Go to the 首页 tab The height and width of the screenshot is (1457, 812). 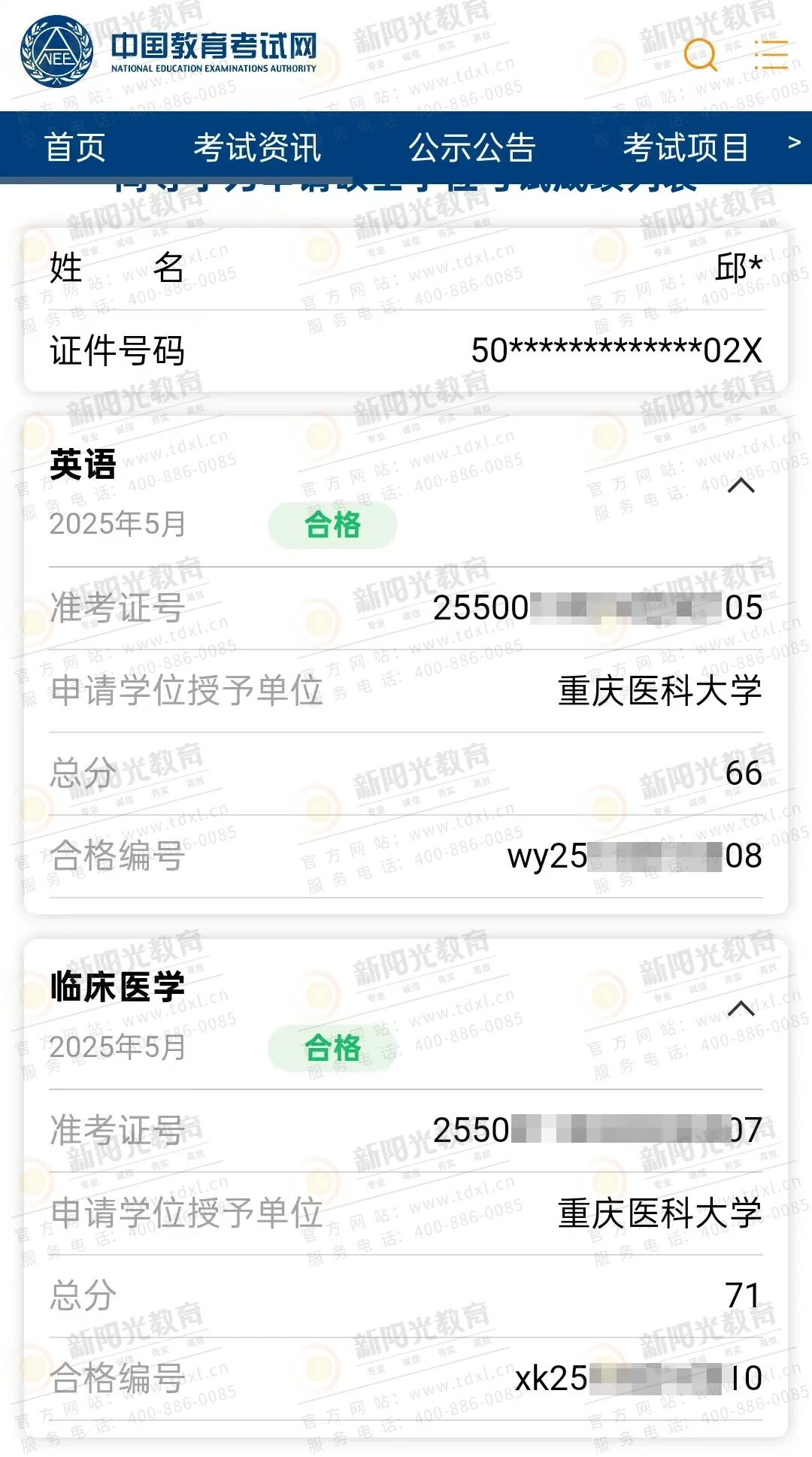pos(75,147)
